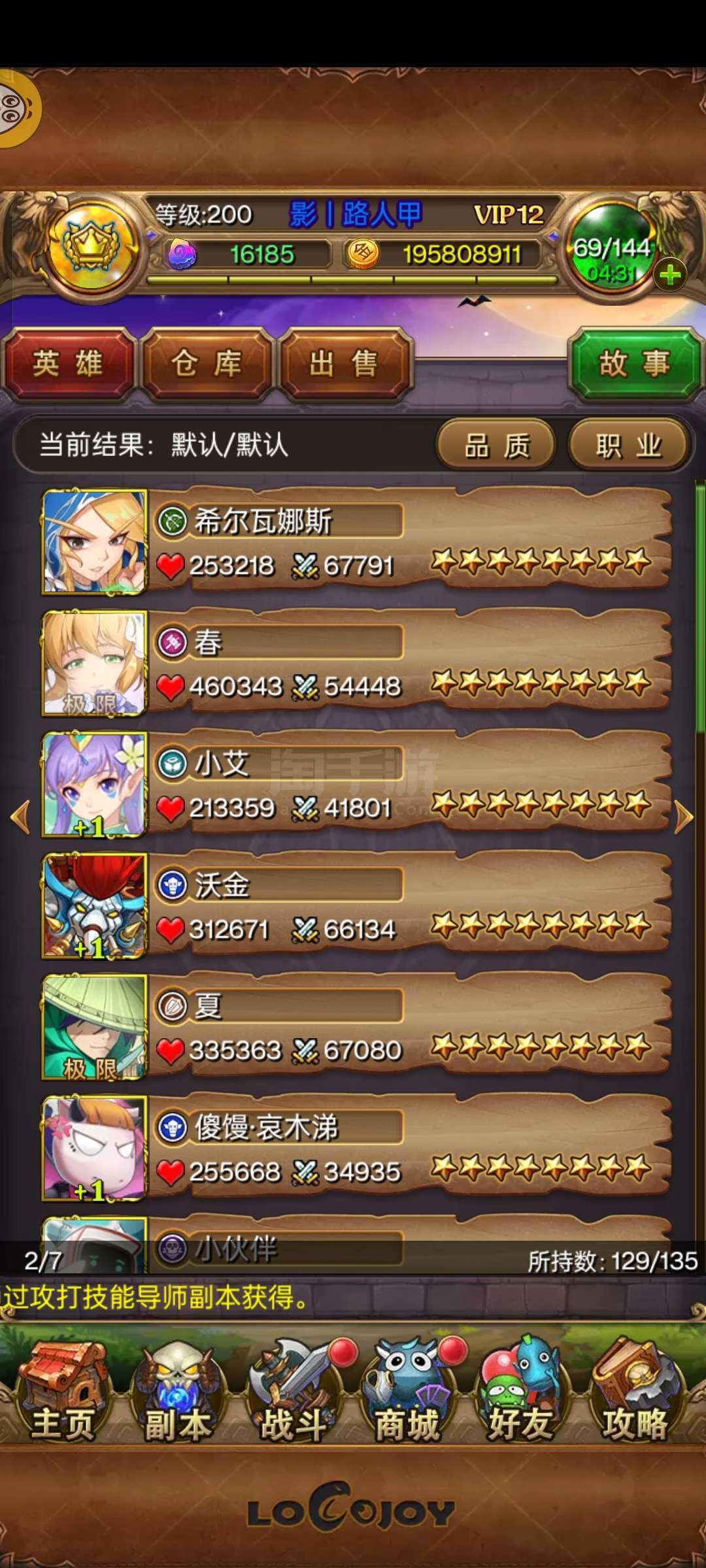
Task: Switch to the 英雄 tab
Action: (69, 364)
